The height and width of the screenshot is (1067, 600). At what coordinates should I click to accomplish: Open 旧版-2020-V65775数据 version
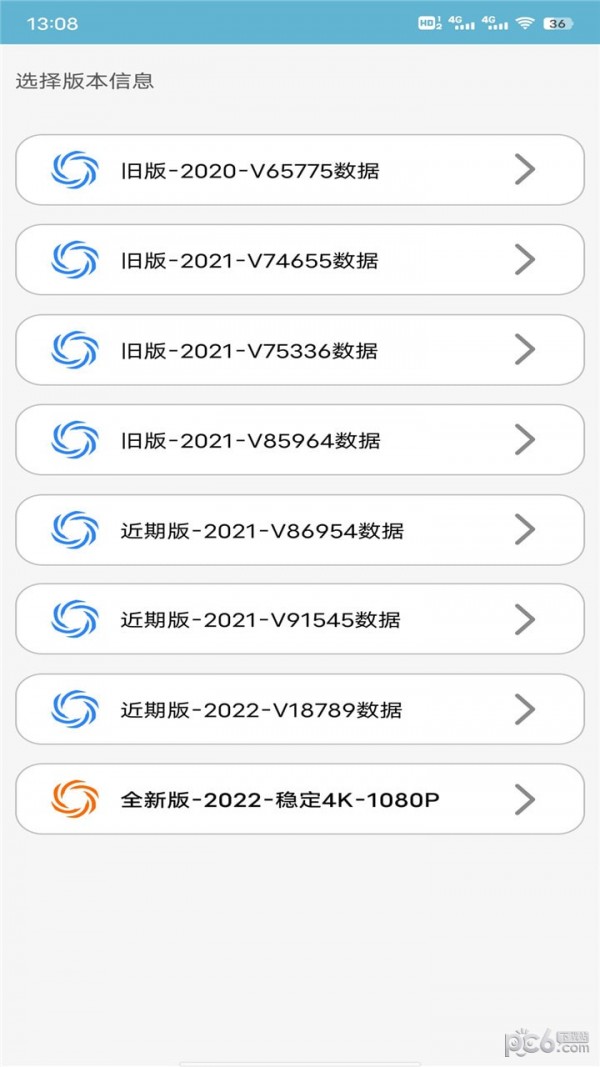pyautogui.click(x=299, y=170)
